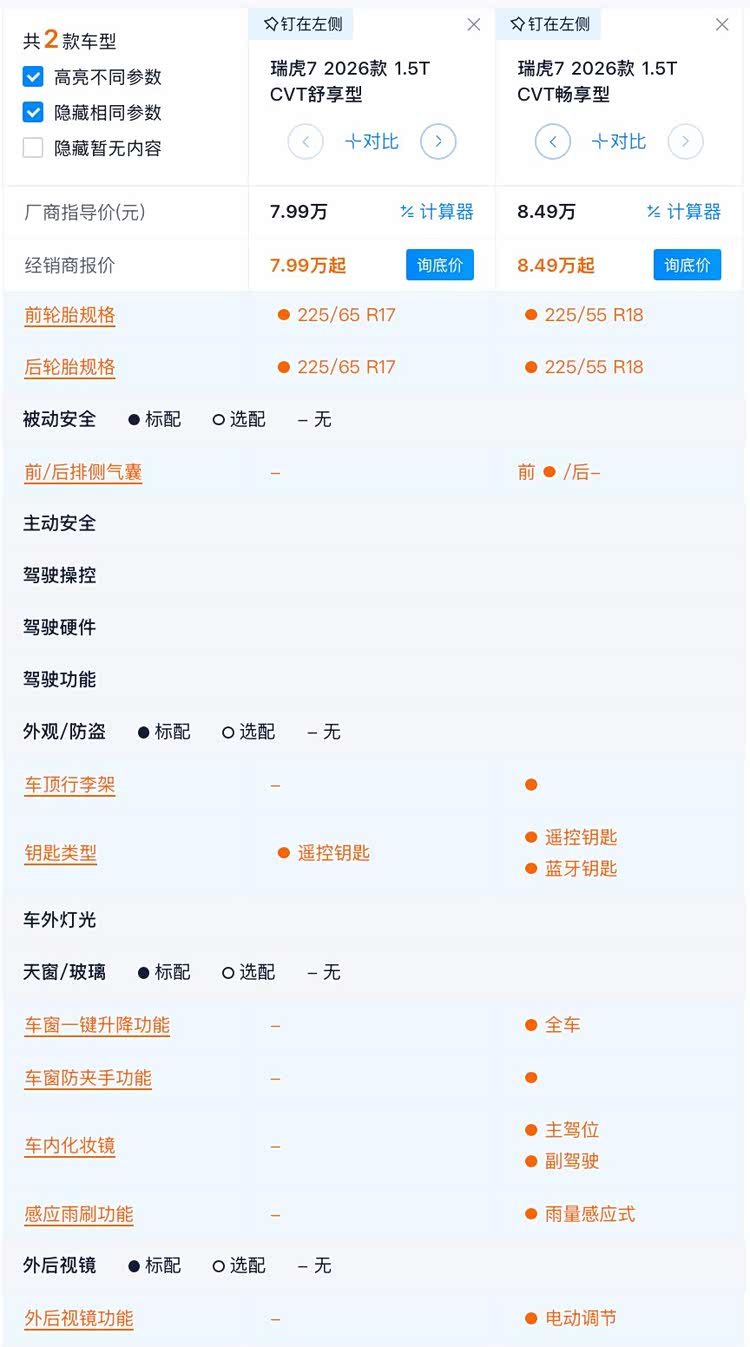
Task: Remove the CVT舒享型 model from comparison
Action: (474, 25)
